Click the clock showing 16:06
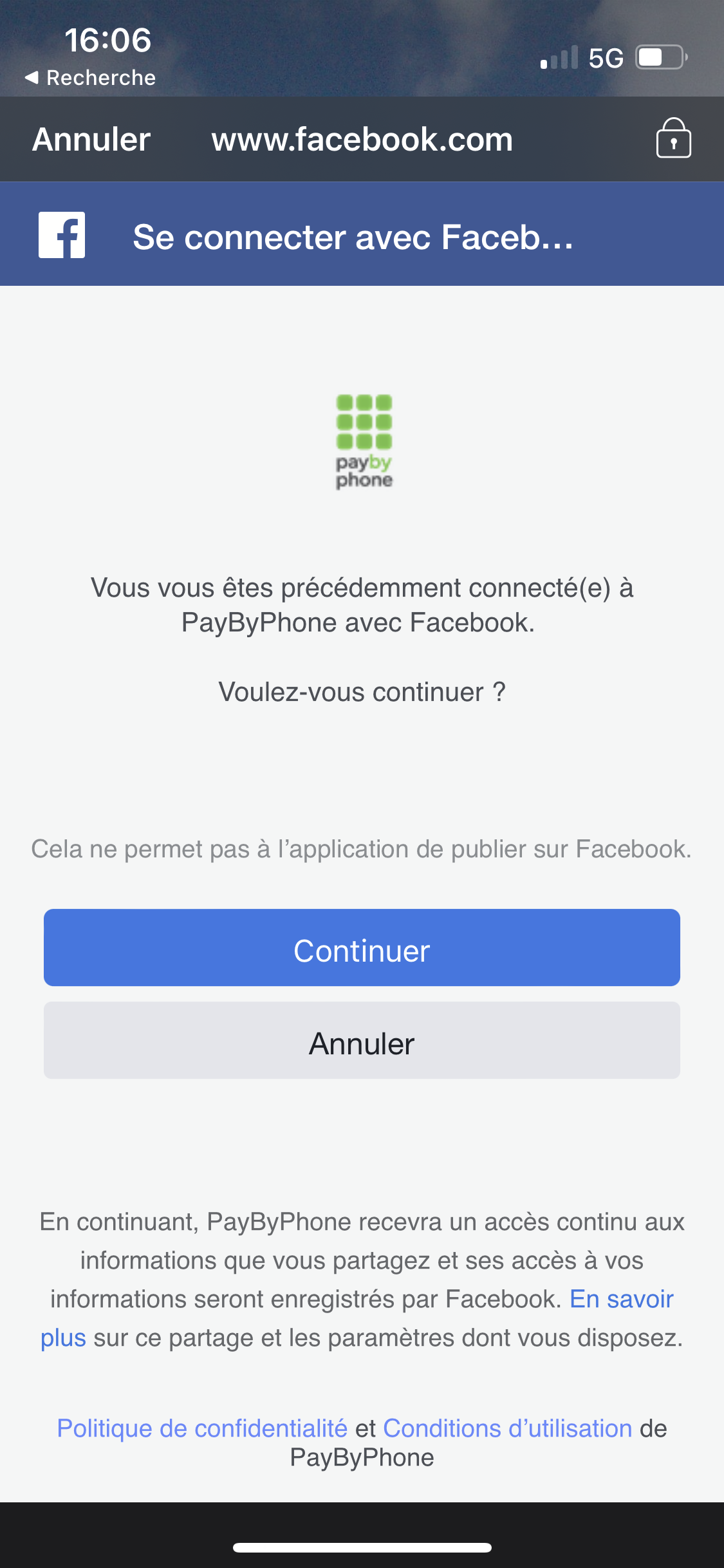The height and width of the screenshot is (1568, 724). (x=109, y=40)
